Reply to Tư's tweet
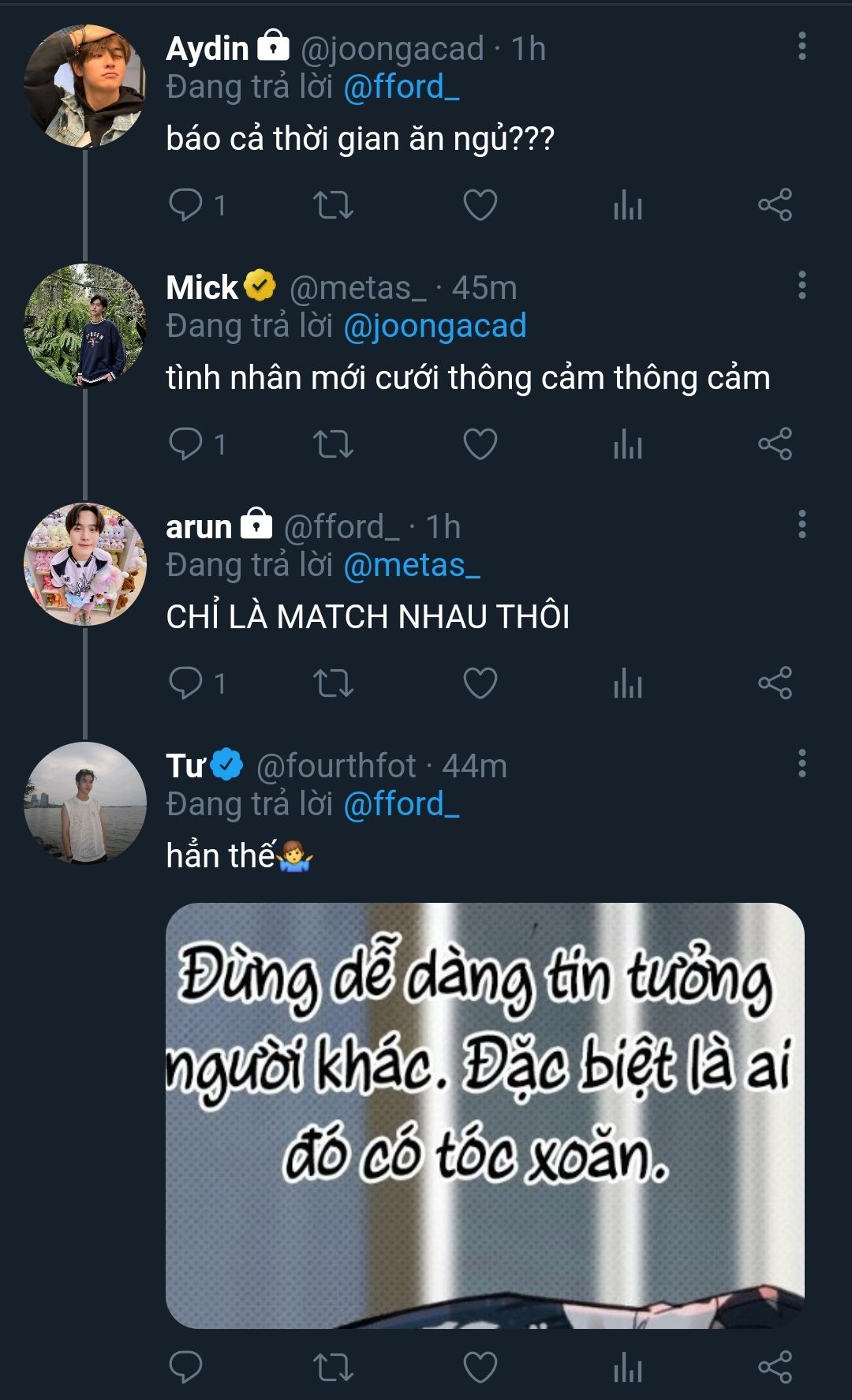This screenshot has width=852, height=1400. click(186, 1367)
